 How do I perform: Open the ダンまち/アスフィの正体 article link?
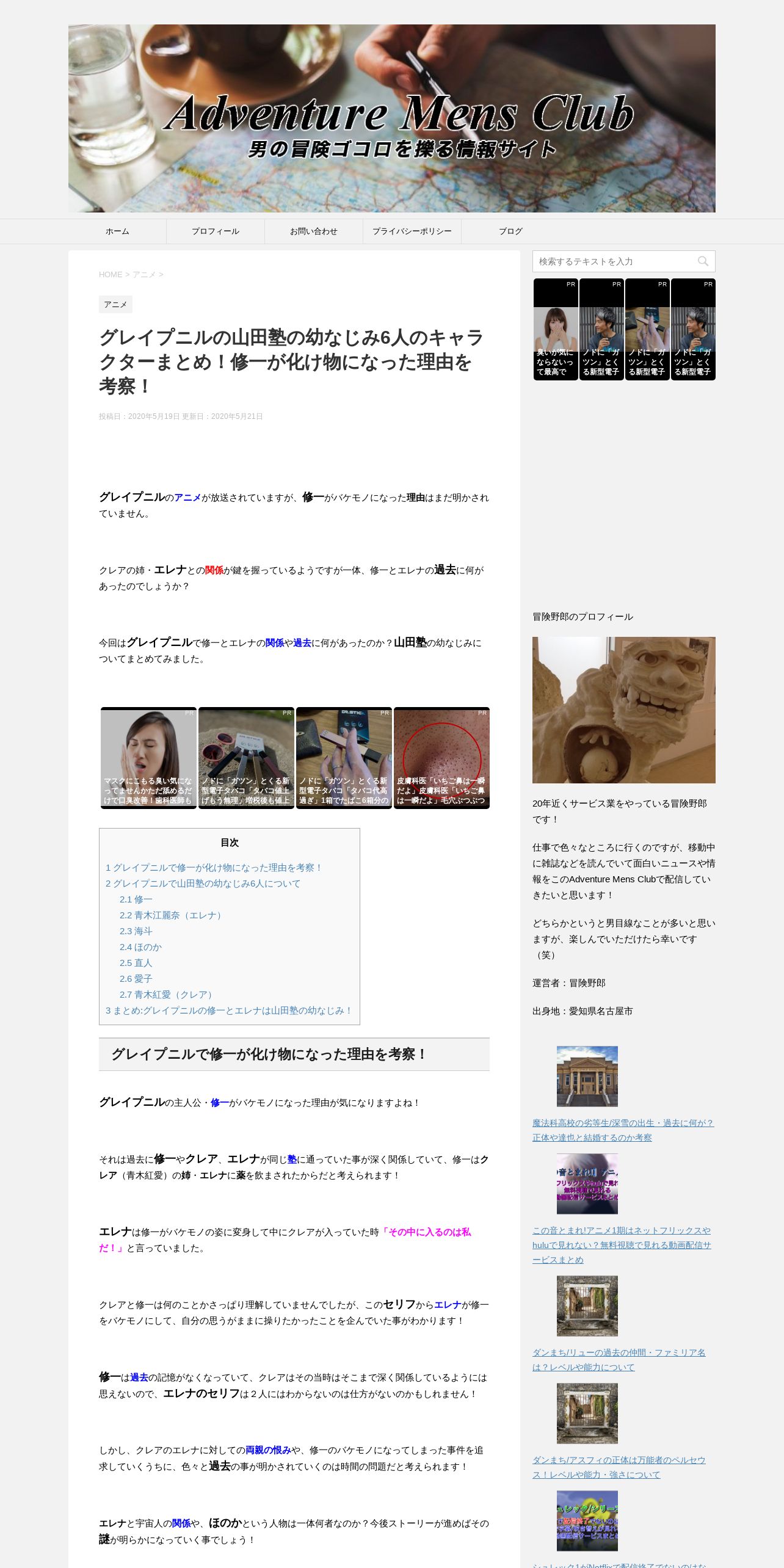click(619, 1467)
